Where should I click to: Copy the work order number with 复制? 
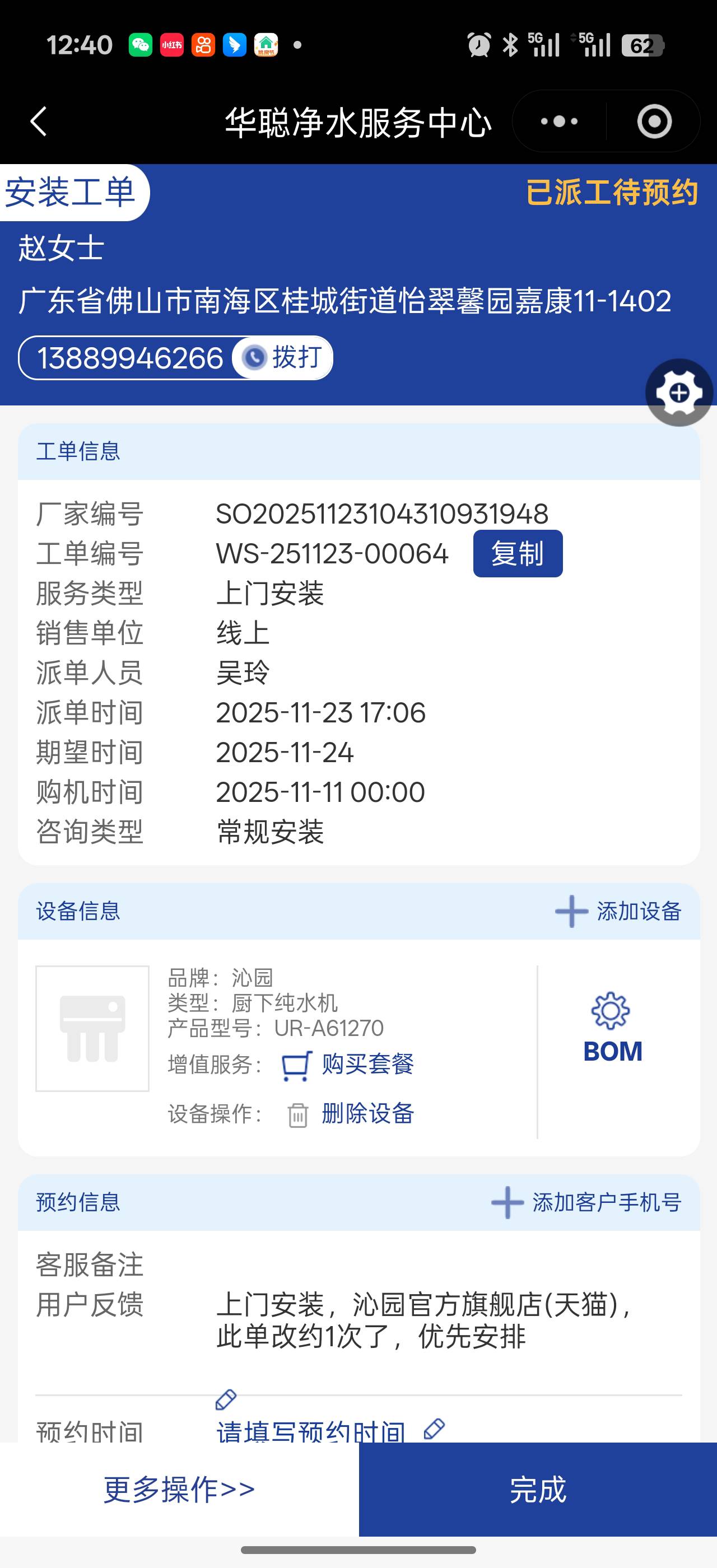tap(518, 553)
